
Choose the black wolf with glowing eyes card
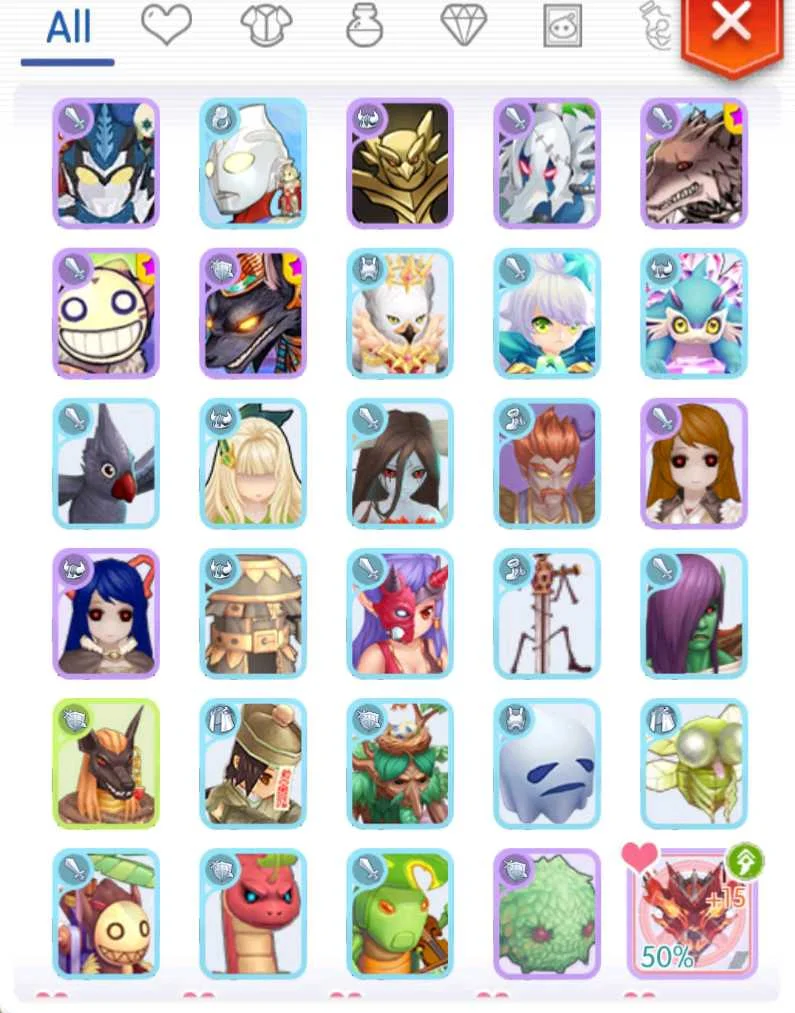point(253,313)
